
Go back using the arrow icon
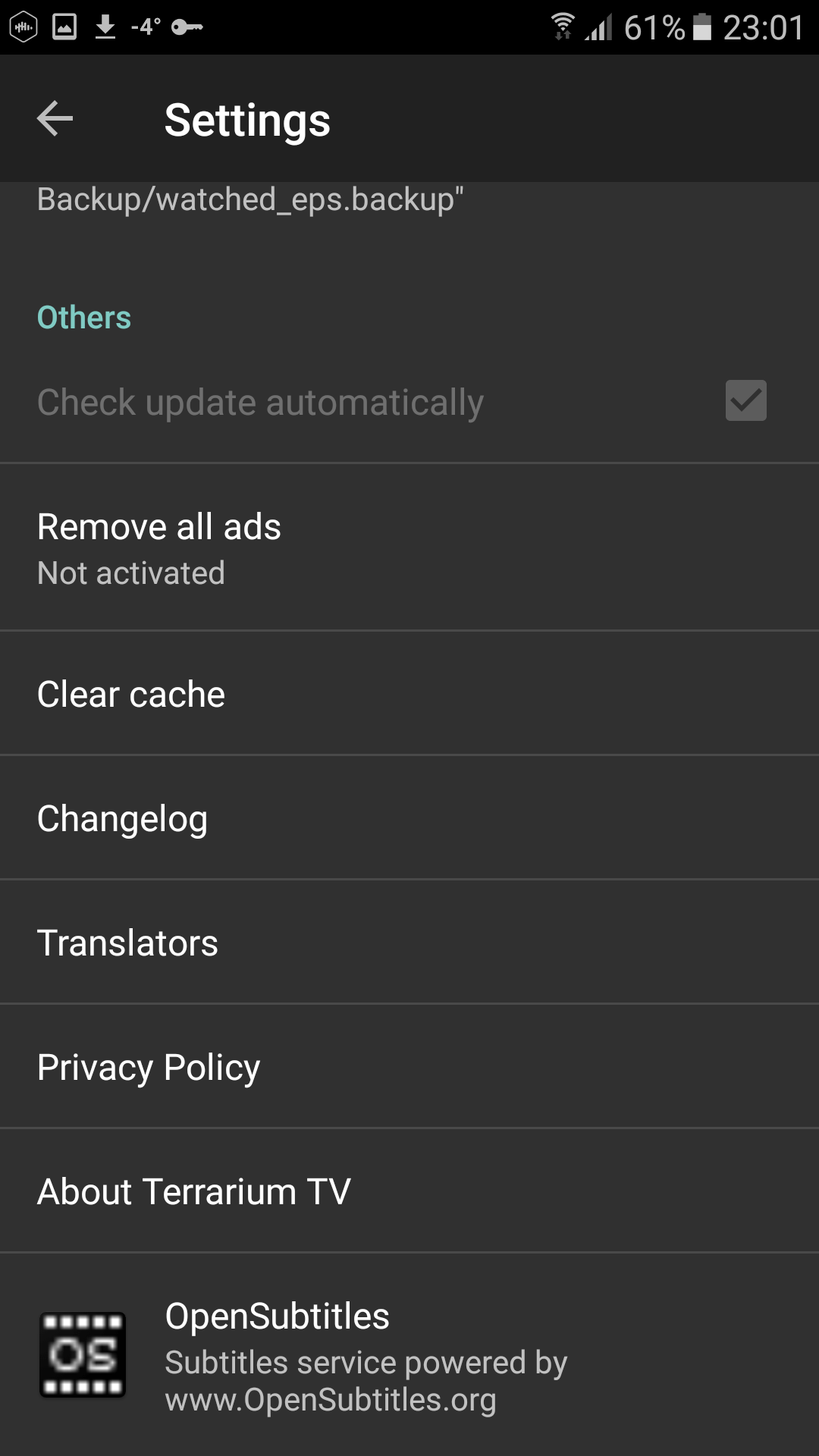55,119
